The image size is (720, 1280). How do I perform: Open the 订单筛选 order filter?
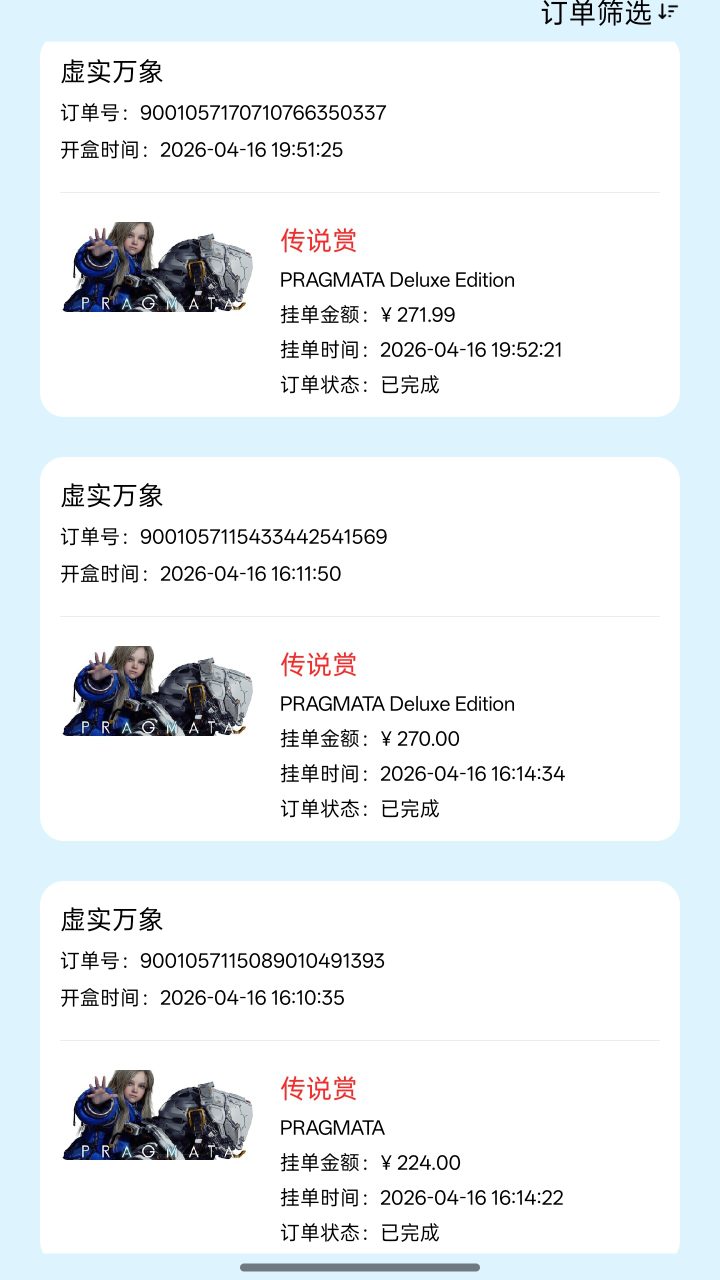click(x=610, y=14)
